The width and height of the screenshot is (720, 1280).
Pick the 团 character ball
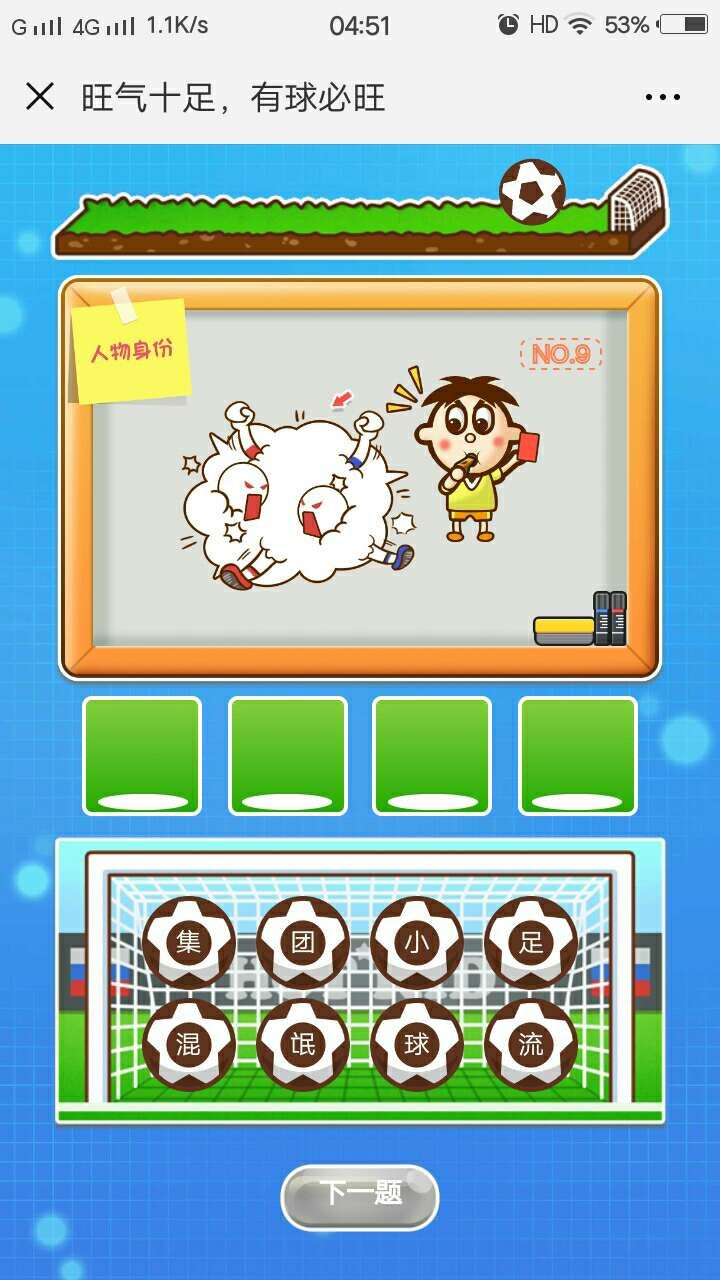303,942
